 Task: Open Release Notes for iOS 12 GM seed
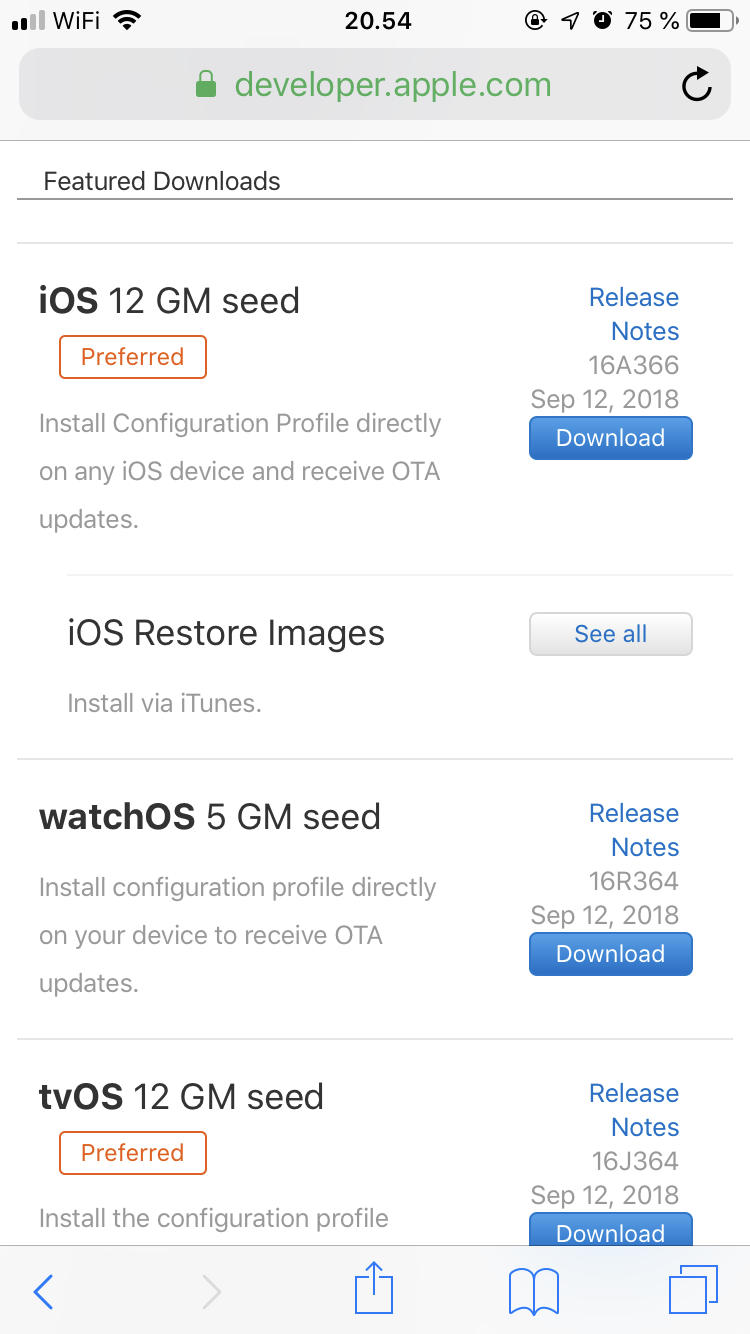click(634, 313)
